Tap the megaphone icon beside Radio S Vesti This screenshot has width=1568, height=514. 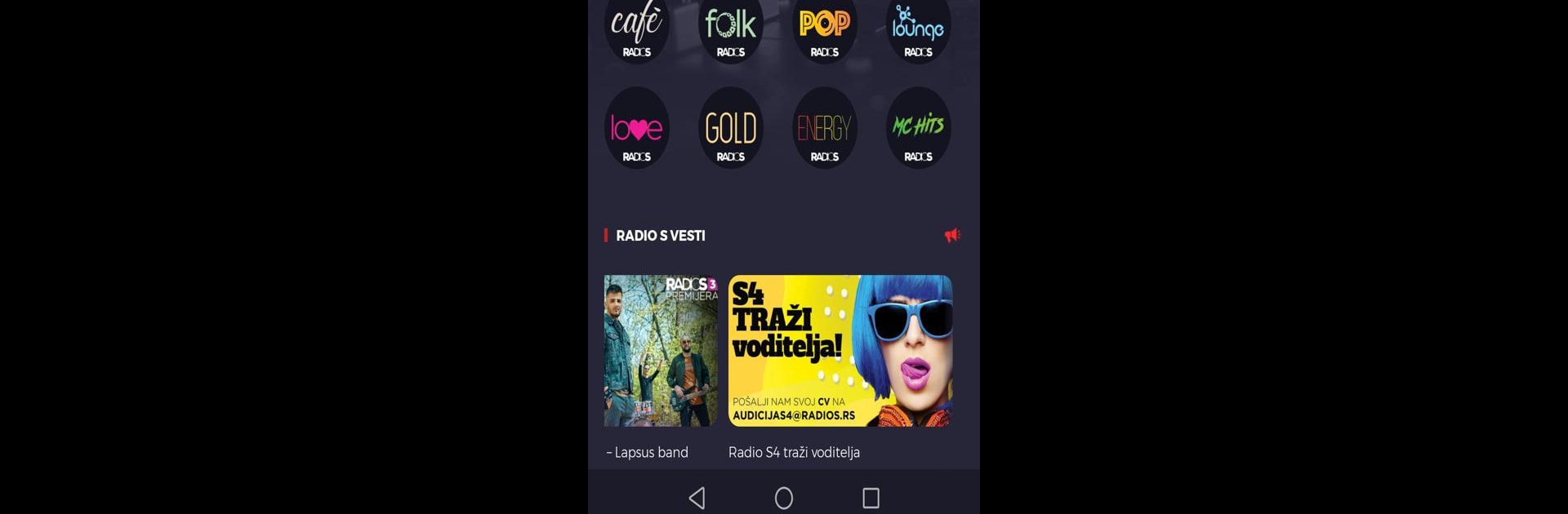(x=952, y=236)
